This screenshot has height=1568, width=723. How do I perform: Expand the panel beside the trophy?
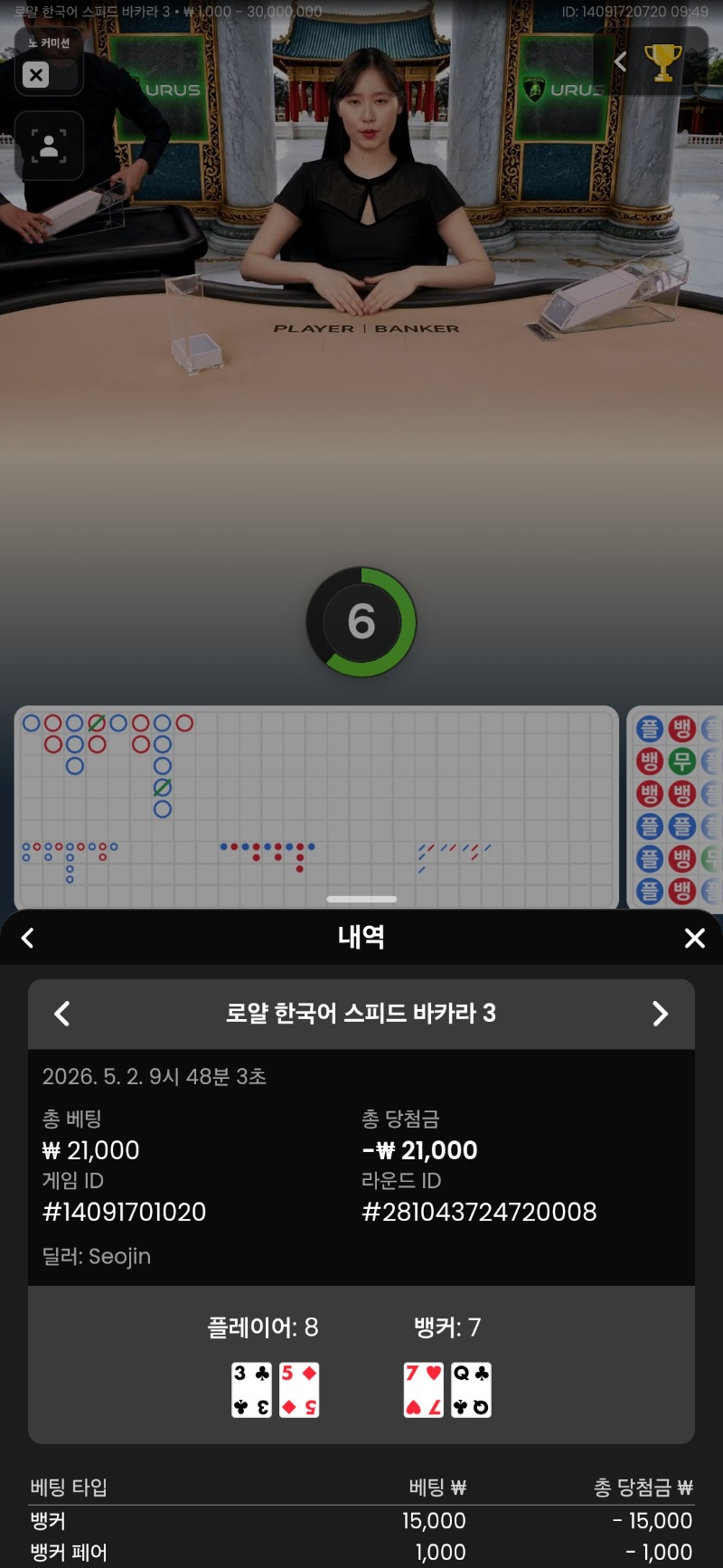pyautogui.click(x=620, y=61)
